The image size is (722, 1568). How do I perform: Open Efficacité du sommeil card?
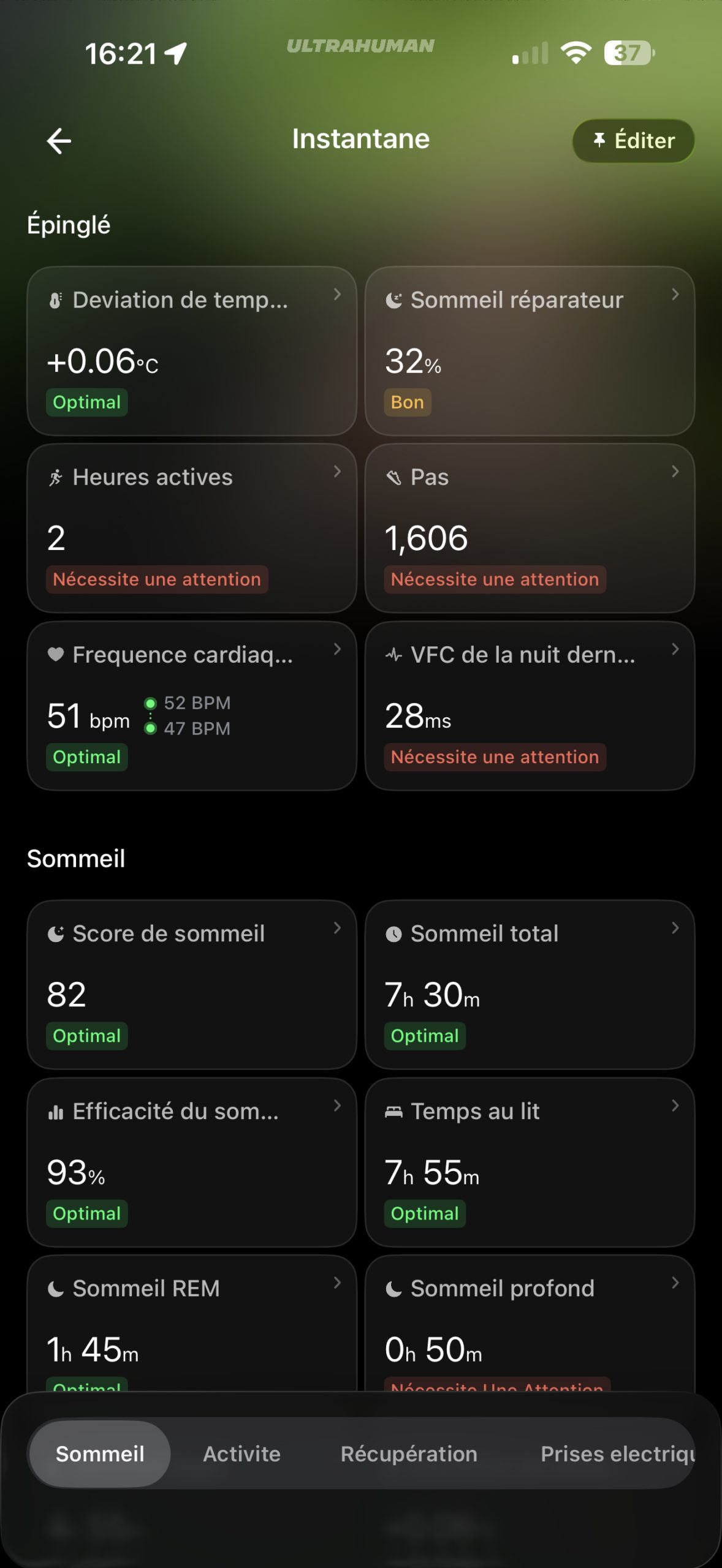tap(192, 1162)
